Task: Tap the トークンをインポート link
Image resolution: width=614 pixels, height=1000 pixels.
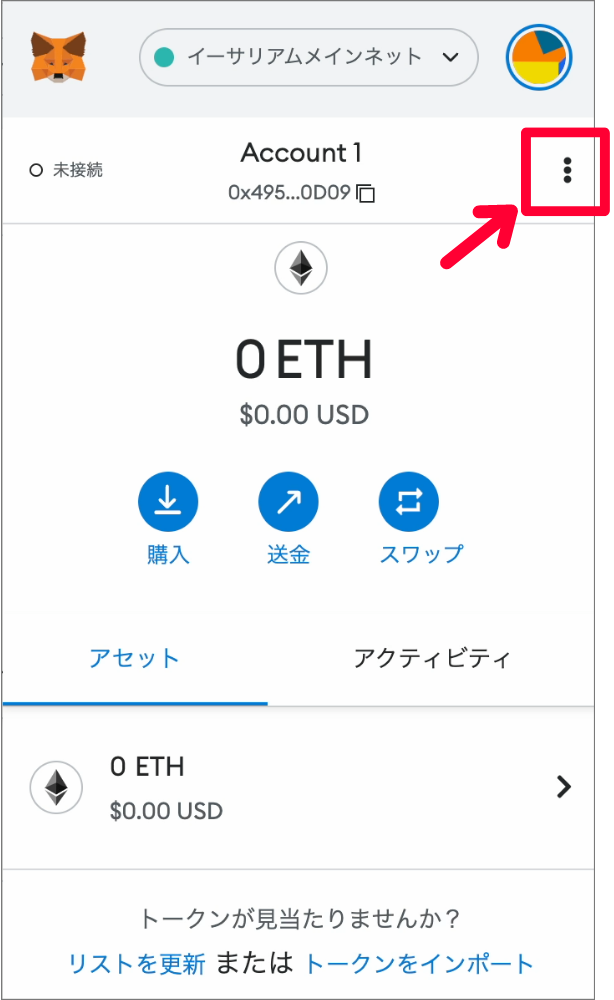Action: (x=419, y=964)
